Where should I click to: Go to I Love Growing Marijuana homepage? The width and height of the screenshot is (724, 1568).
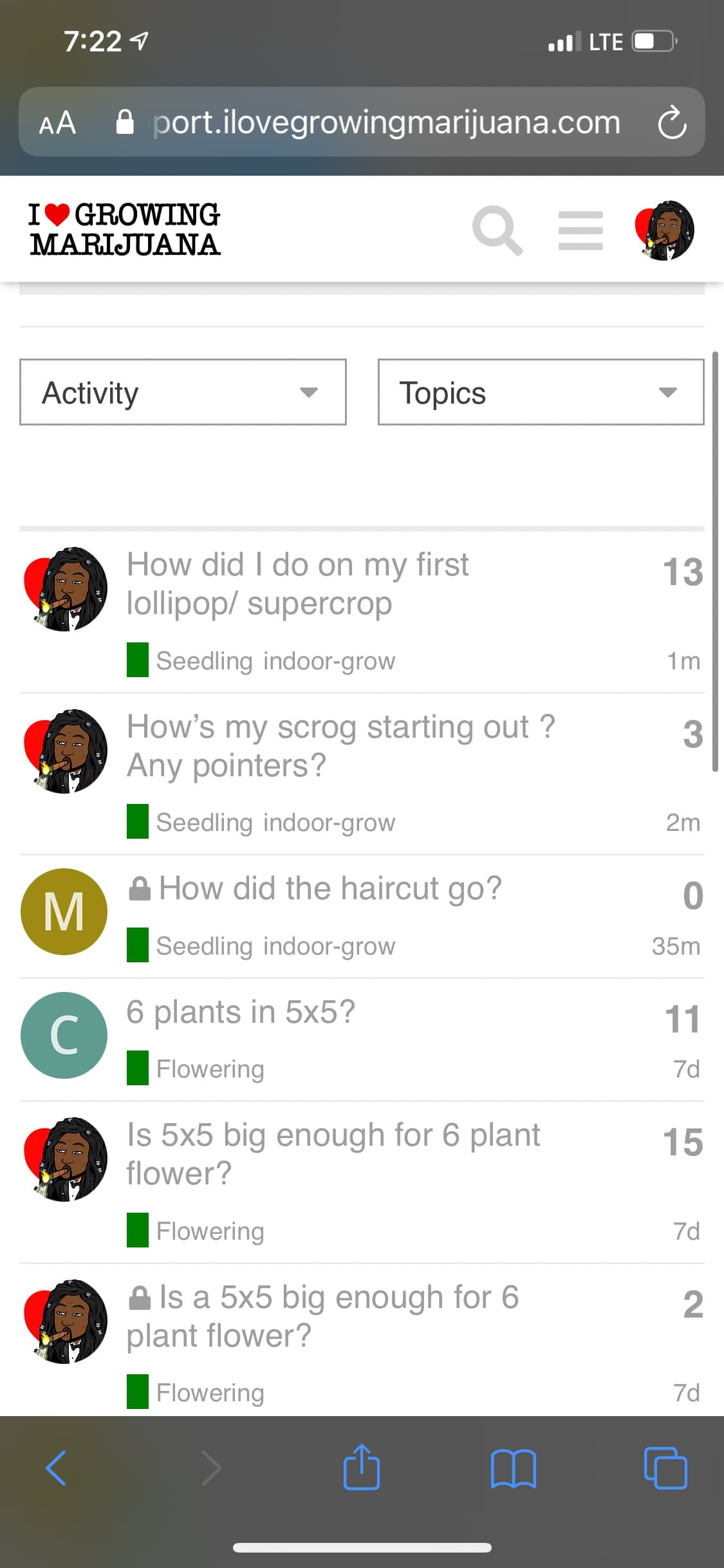tap(125, 230)
